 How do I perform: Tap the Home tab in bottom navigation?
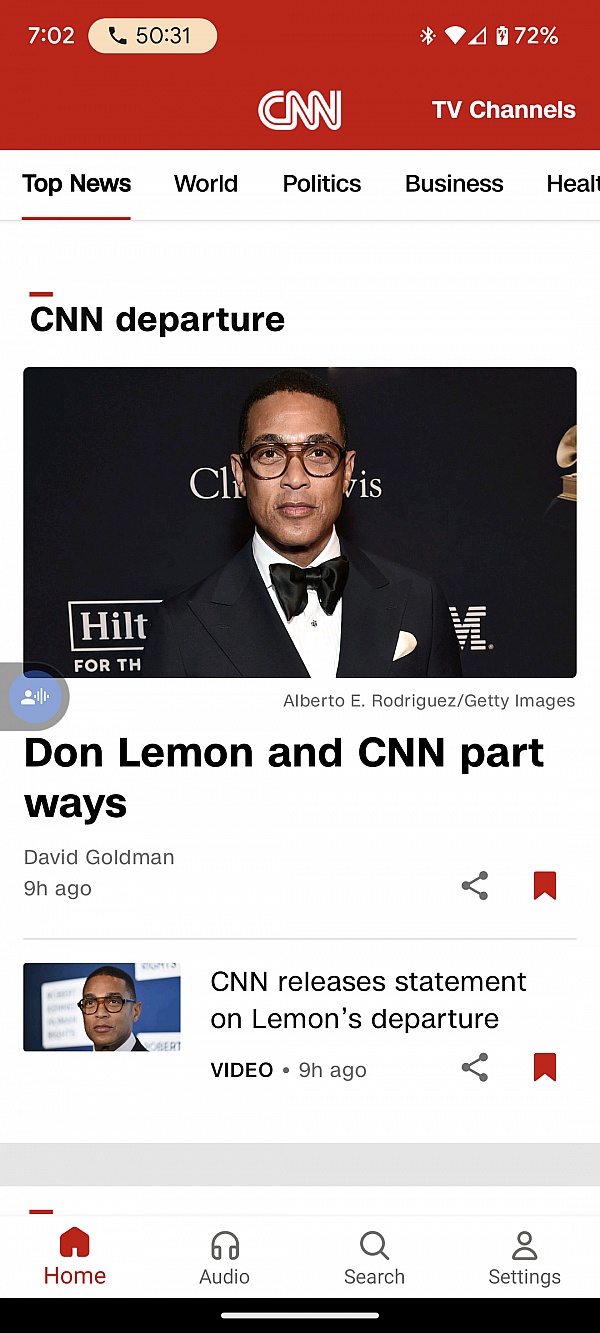pos(75,1258)
